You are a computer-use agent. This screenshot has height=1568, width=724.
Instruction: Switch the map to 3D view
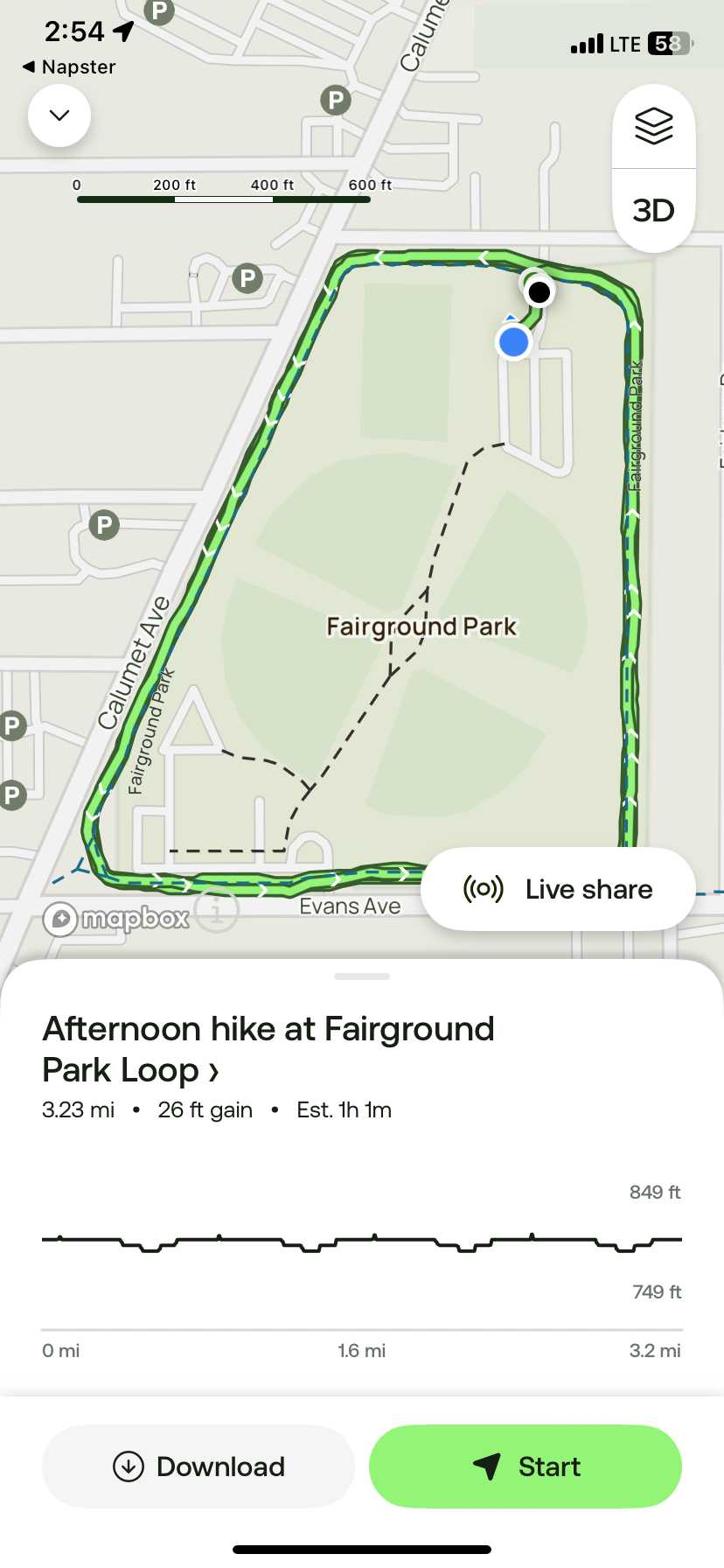pyautogui.click(x=654, y=211)
